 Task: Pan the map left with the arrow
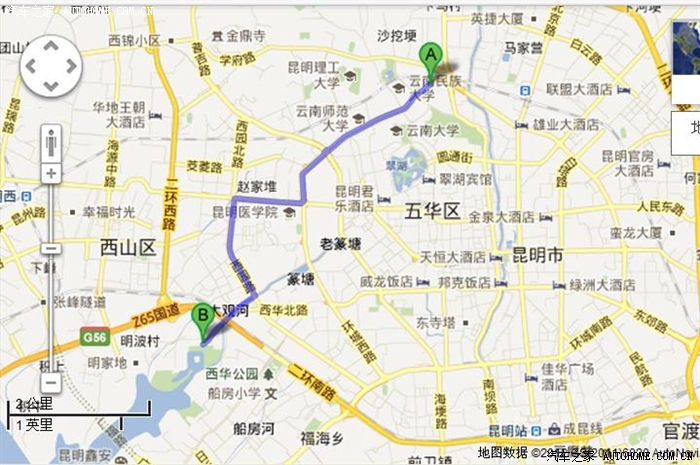point(30,66)
